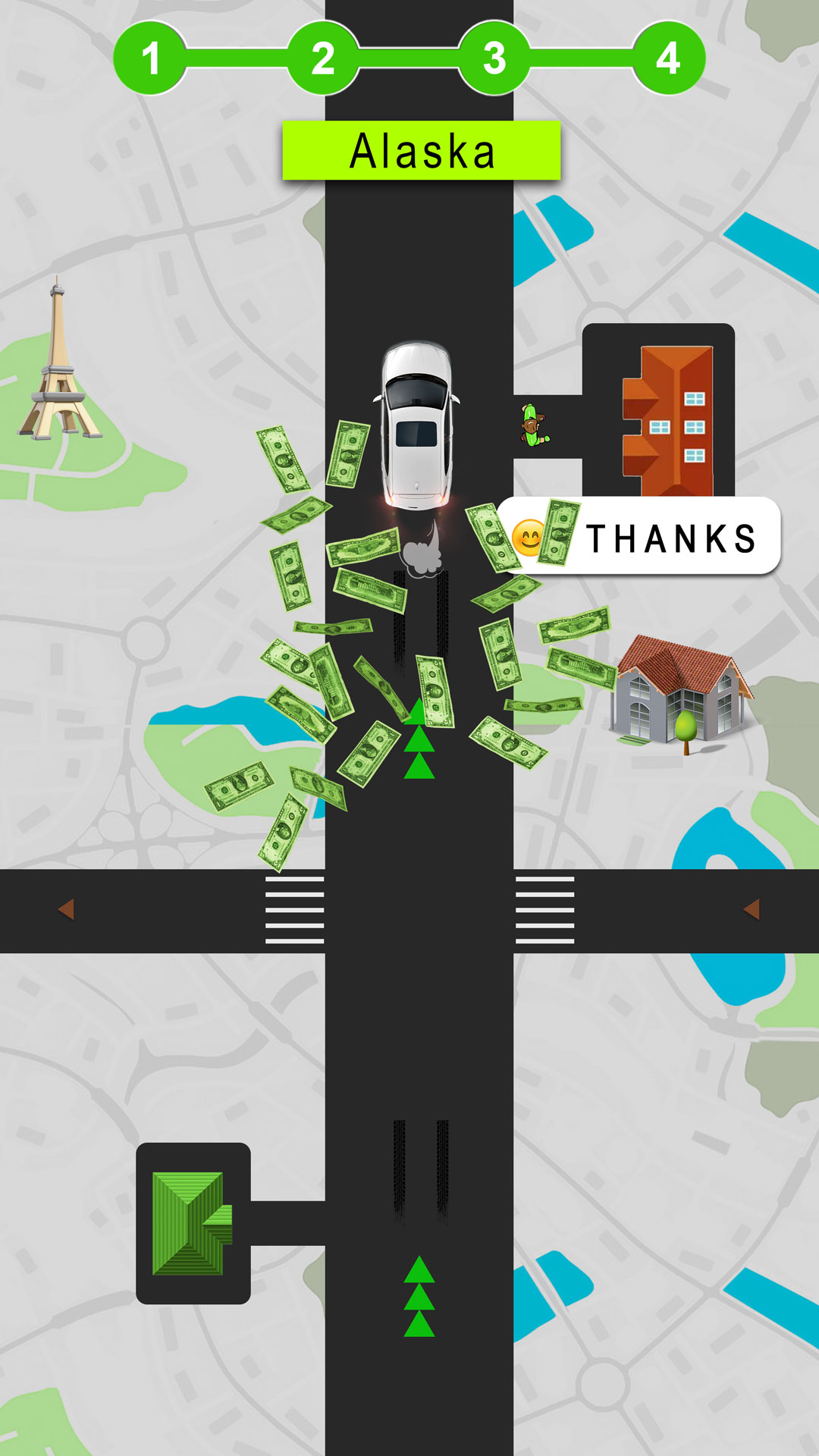Click the green arrows below the money pile
Viewport: 819px width, 1456px height.
coord(421,739)
